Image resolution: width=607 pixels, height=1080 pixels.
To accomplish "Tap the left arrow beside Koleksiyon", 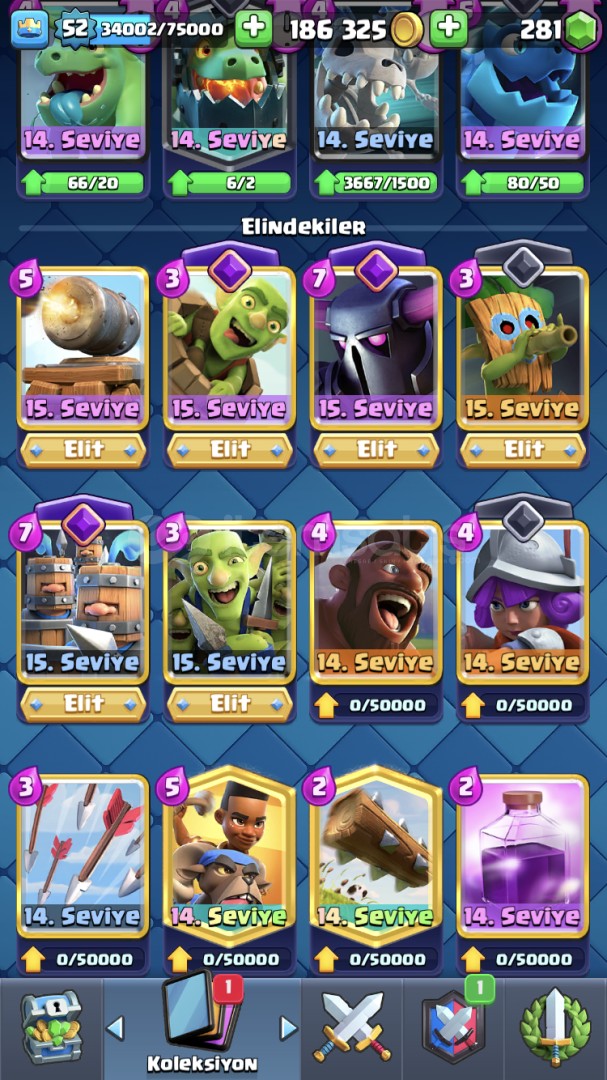I will (x=115, y=1028).
